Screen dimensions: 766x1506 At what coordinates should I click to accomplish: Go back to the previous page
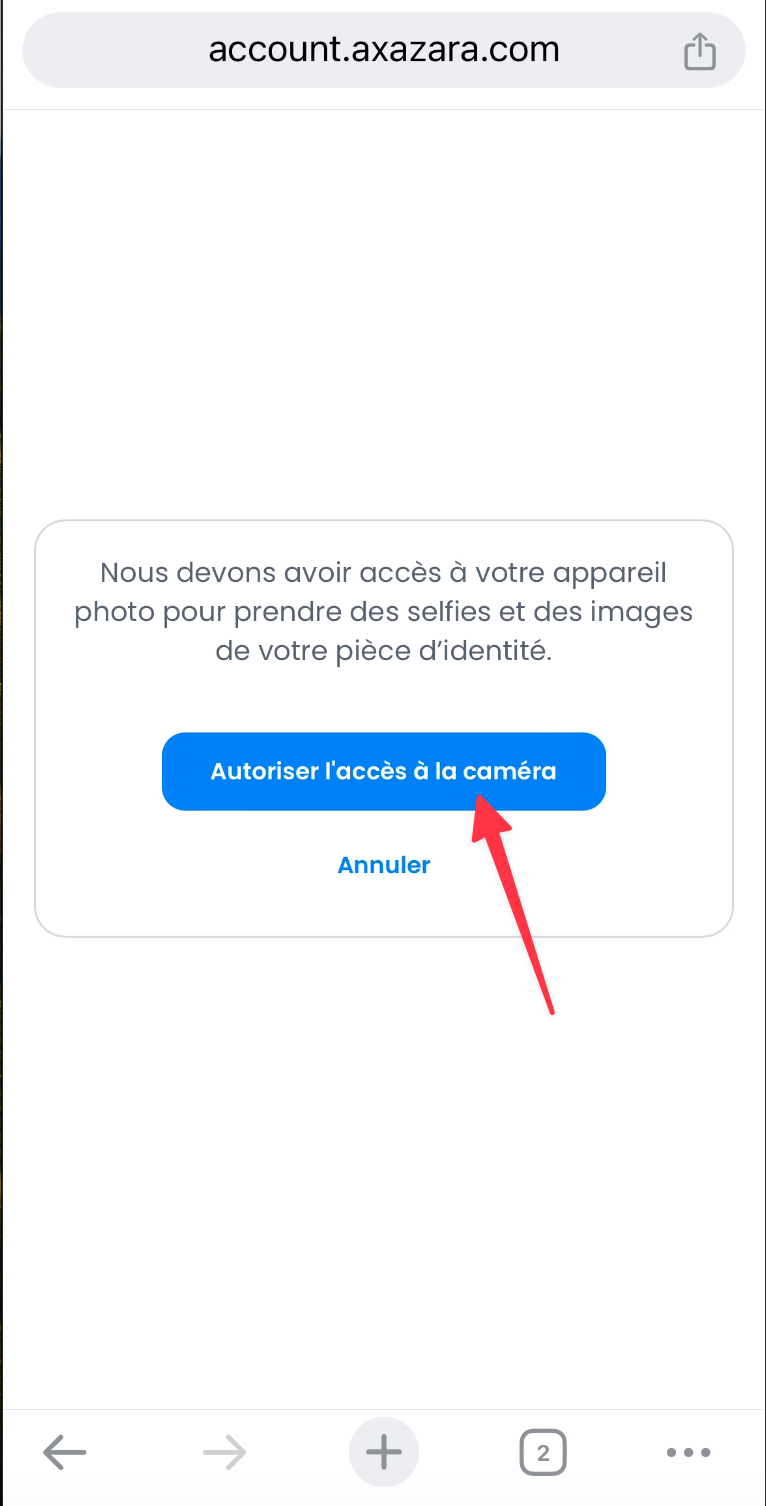[x=65, y=1452]
